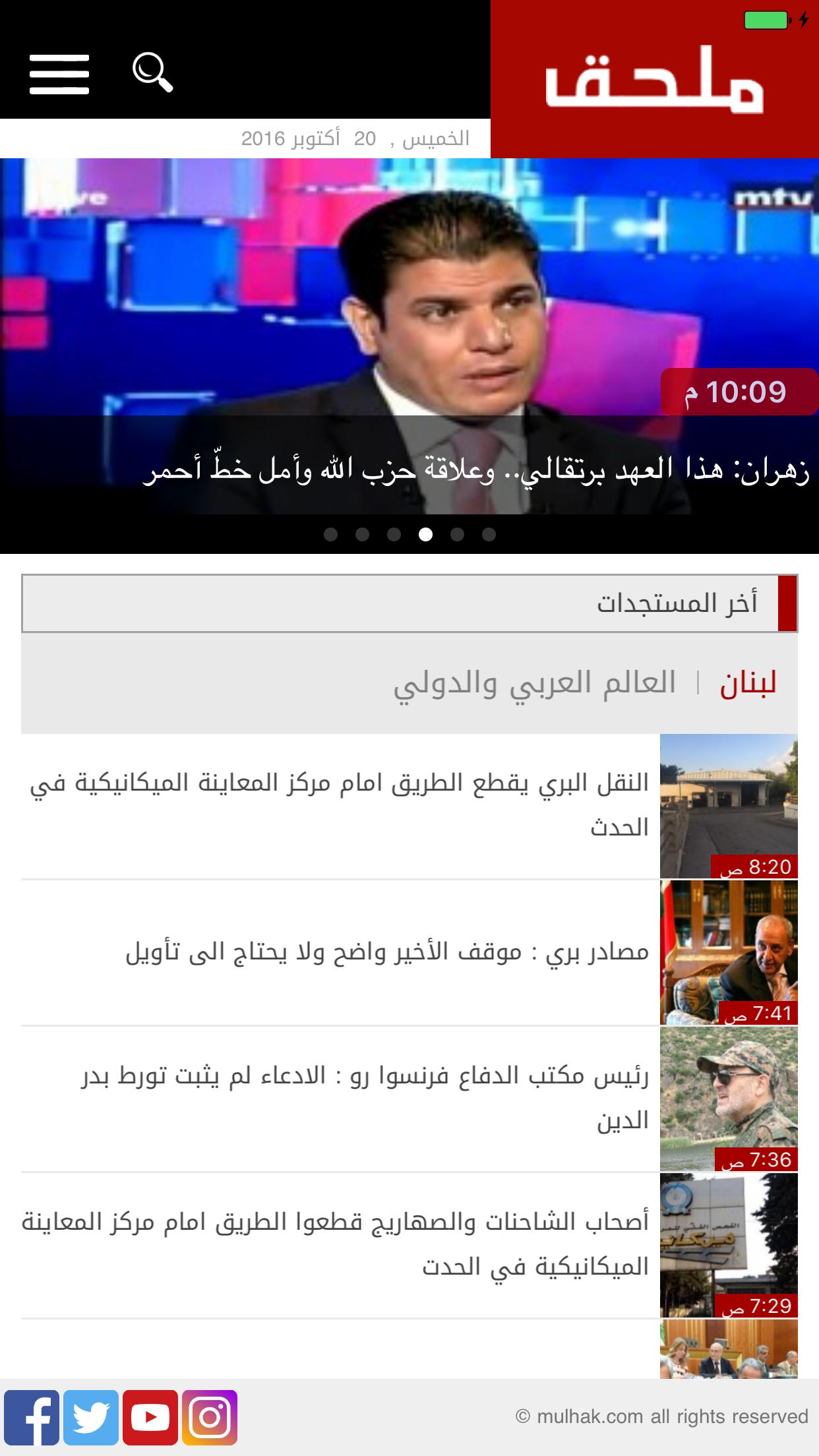Image resolution: width=819 pixels, height=1456 pixels.
Task: Open the Twitter profile
Action: coord(91,1416)
